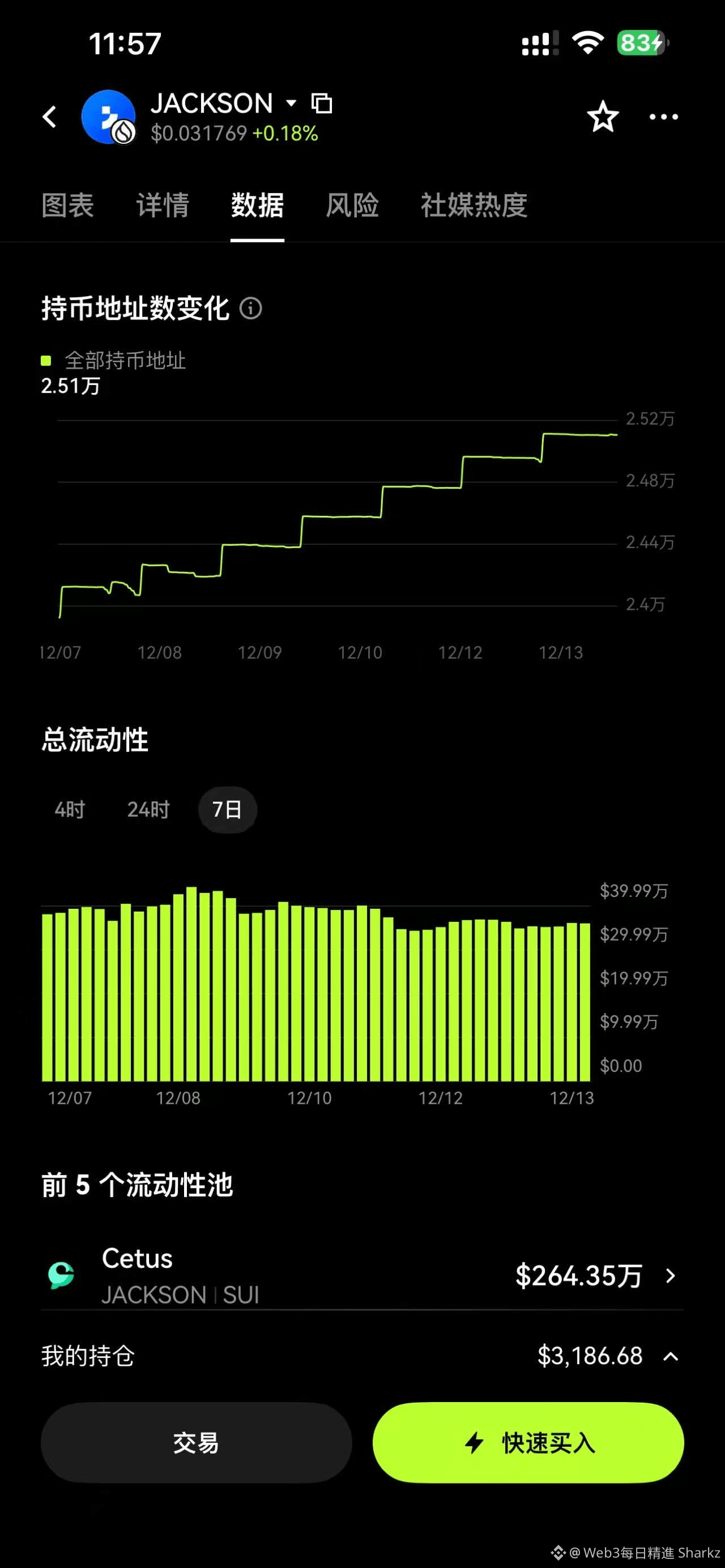
Task: Tap 快速买入 to quick buy
Action: [x=528, y=1443]
